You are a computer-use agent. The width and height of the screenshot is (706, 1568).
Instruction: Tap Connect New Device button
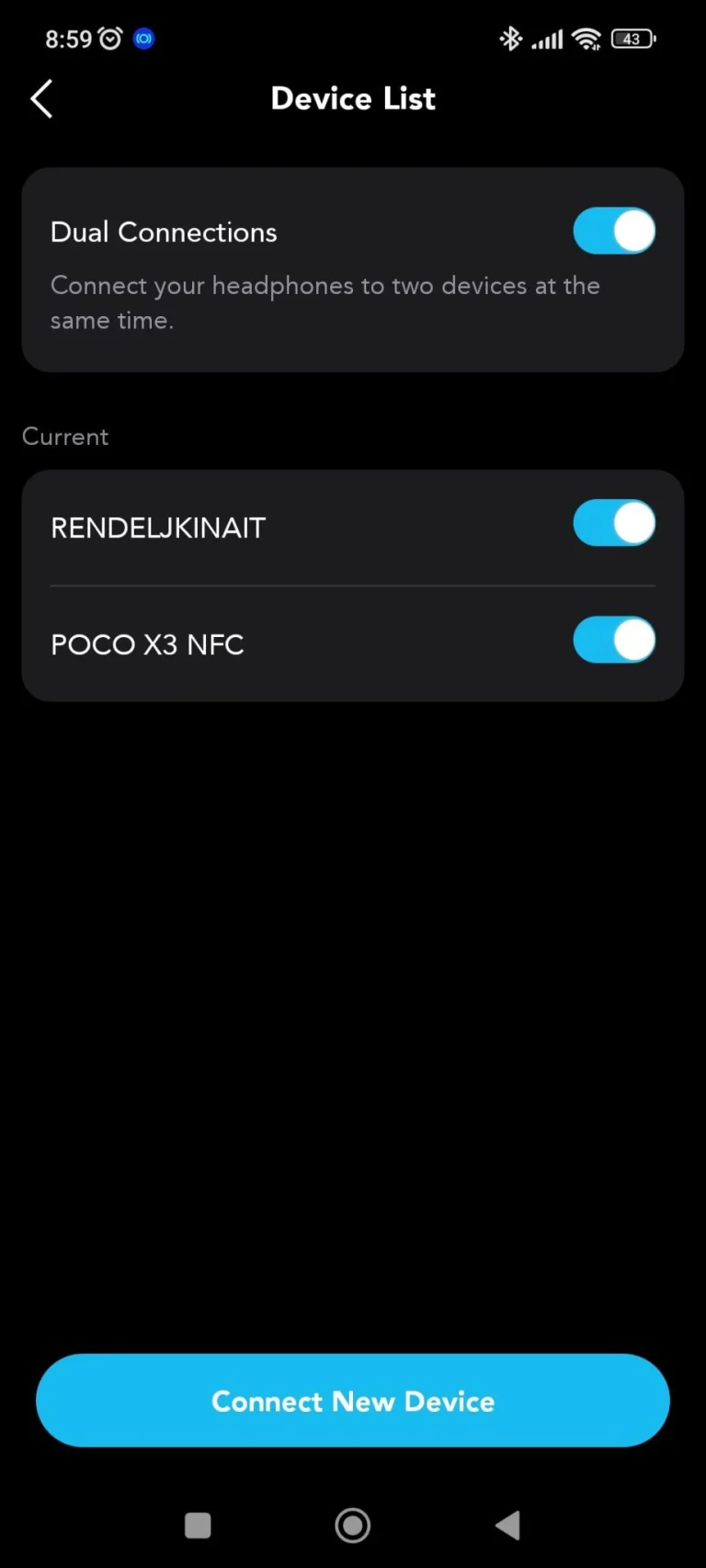(353, 1400)
